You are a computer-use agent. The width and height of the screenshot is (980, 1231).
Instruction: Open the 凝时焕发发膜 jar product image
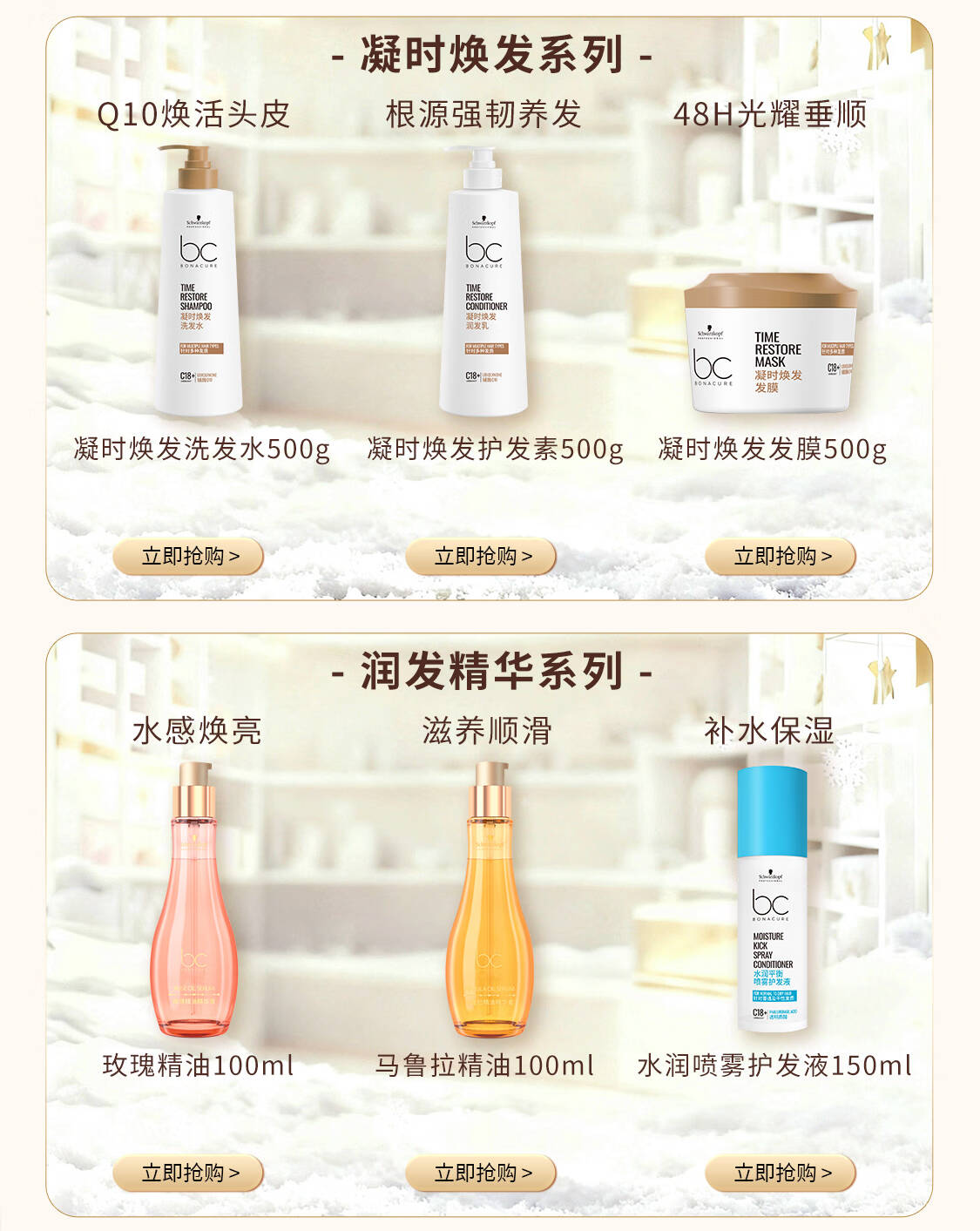pos(770,343)
